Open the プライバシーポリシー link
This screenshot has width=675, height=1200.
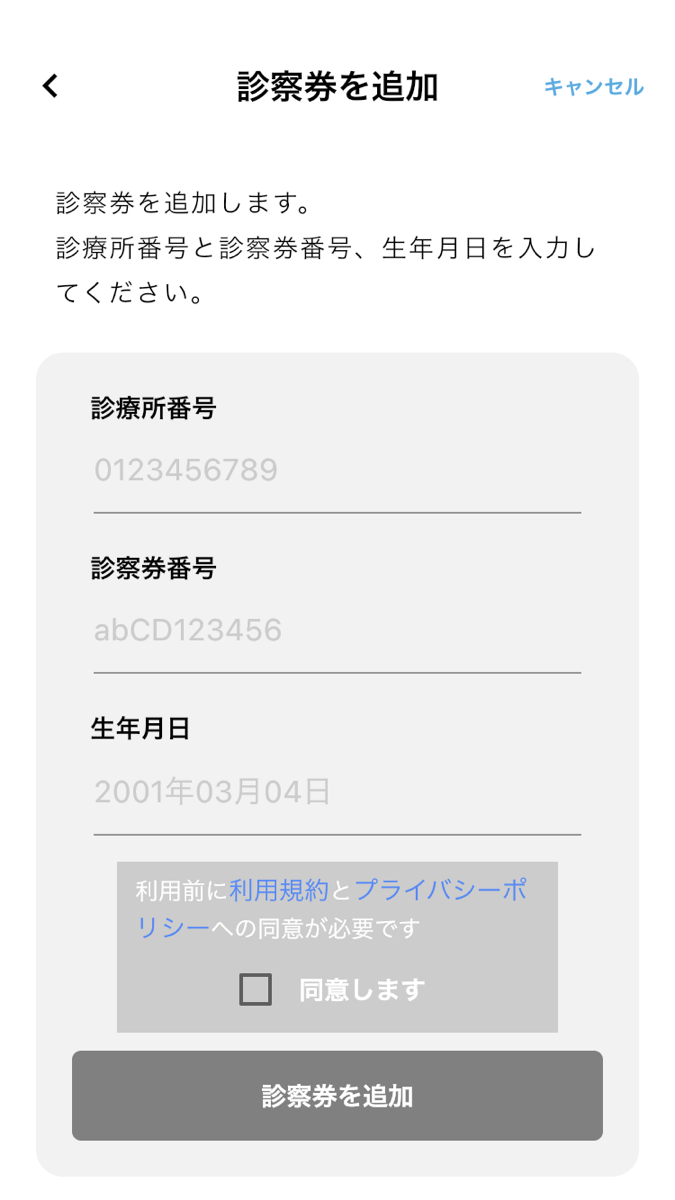[x=440, y=890]
